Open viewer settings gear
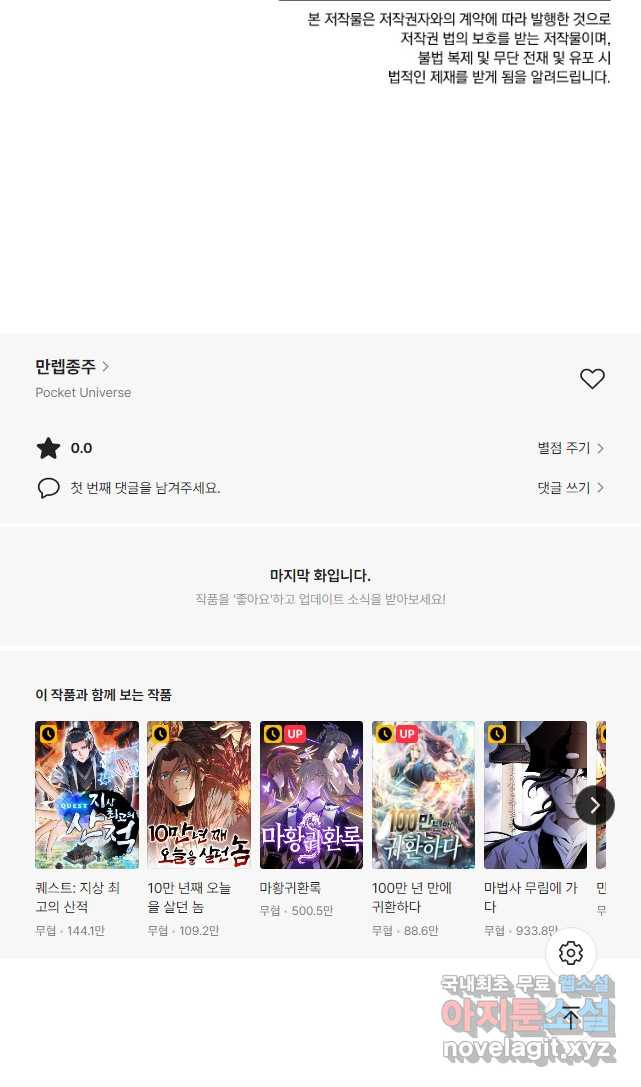Viewport: 641px width, 1087px height. (x=571, y=952)
